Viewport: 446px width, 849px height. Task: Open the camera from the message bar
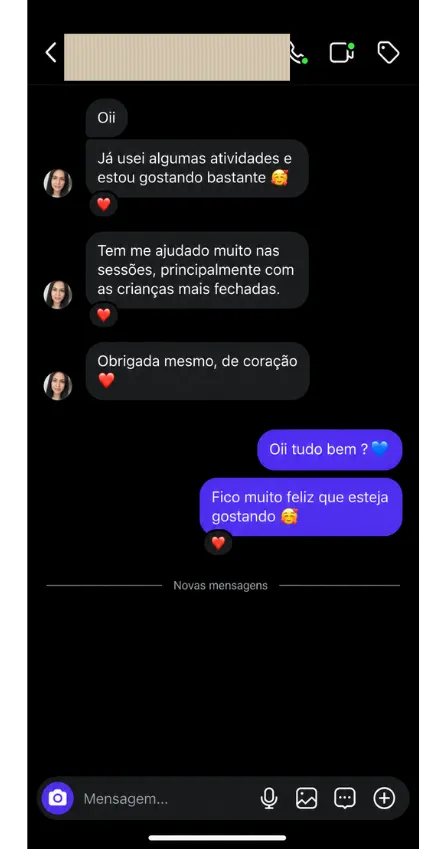pos(57,798)
